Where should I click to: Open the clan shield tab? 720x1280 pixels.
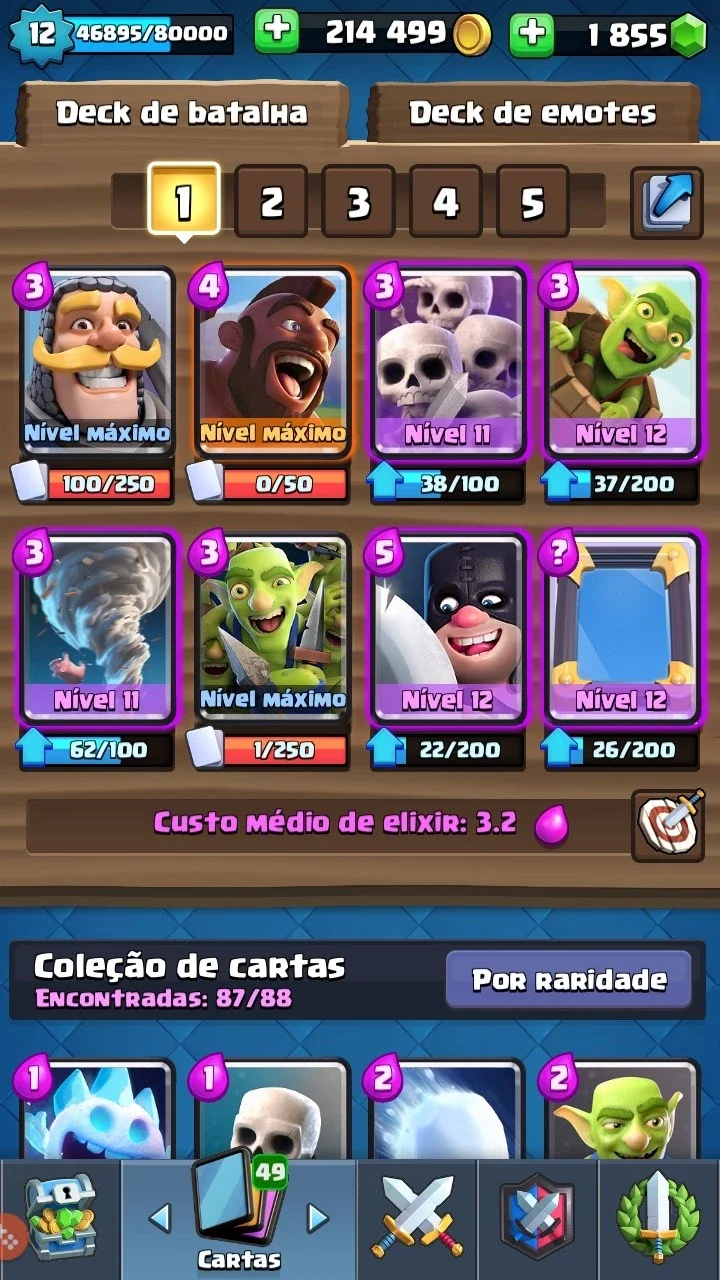pos(537,1220)
